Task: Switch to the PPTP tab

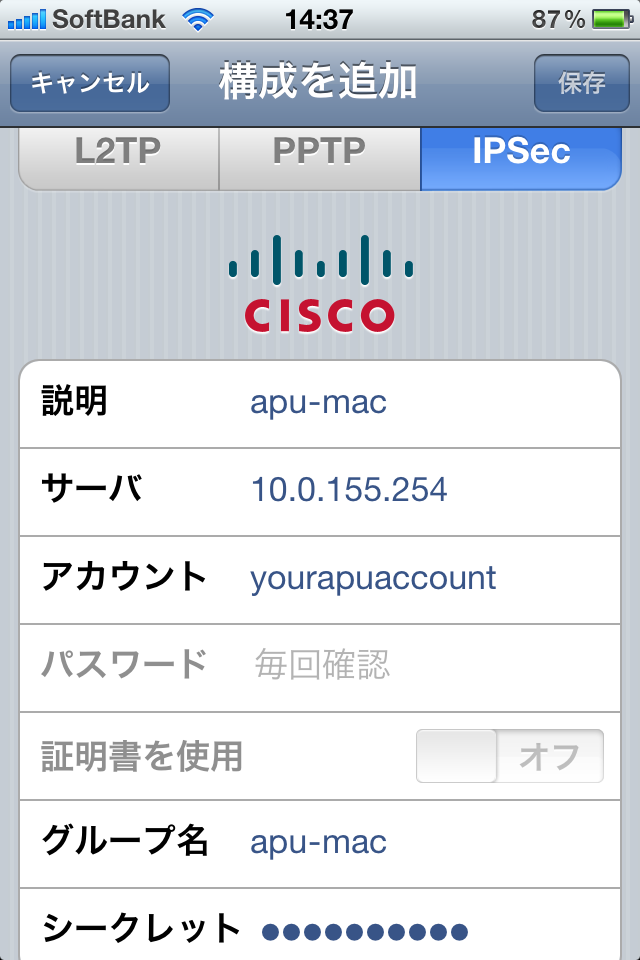Action: [x=319, y=152]
